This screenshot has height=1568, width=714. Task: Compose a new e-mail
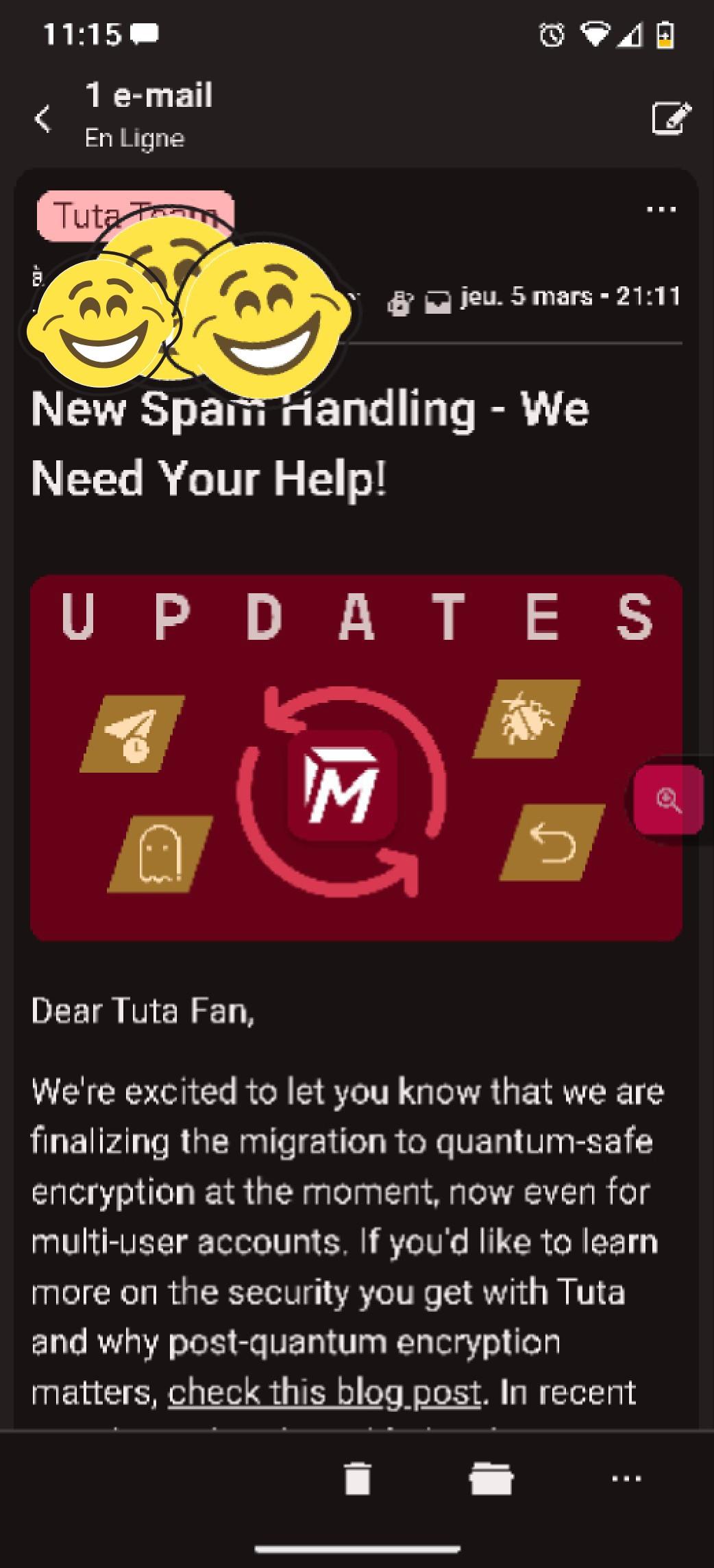[x=671, y=118]
